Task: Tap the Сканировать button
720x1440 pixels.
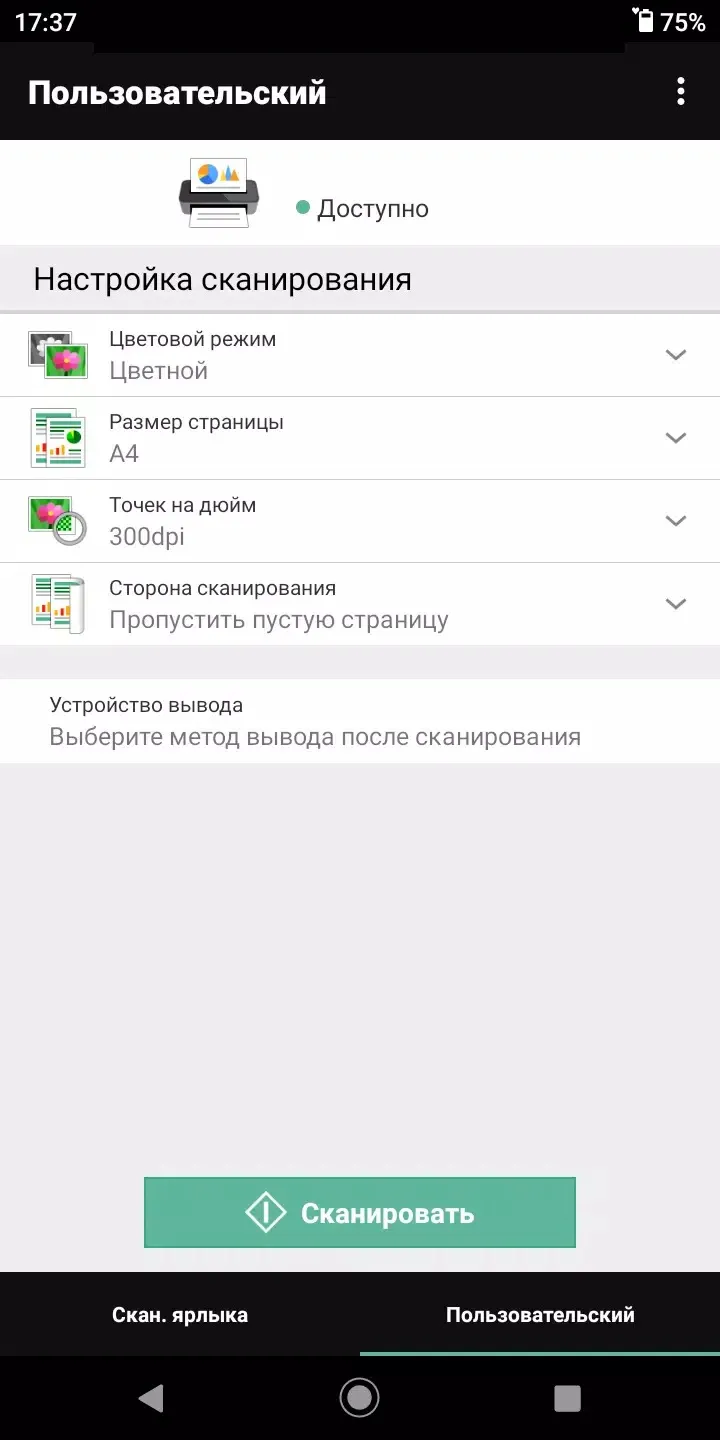Action: [x=360, y=1213]
